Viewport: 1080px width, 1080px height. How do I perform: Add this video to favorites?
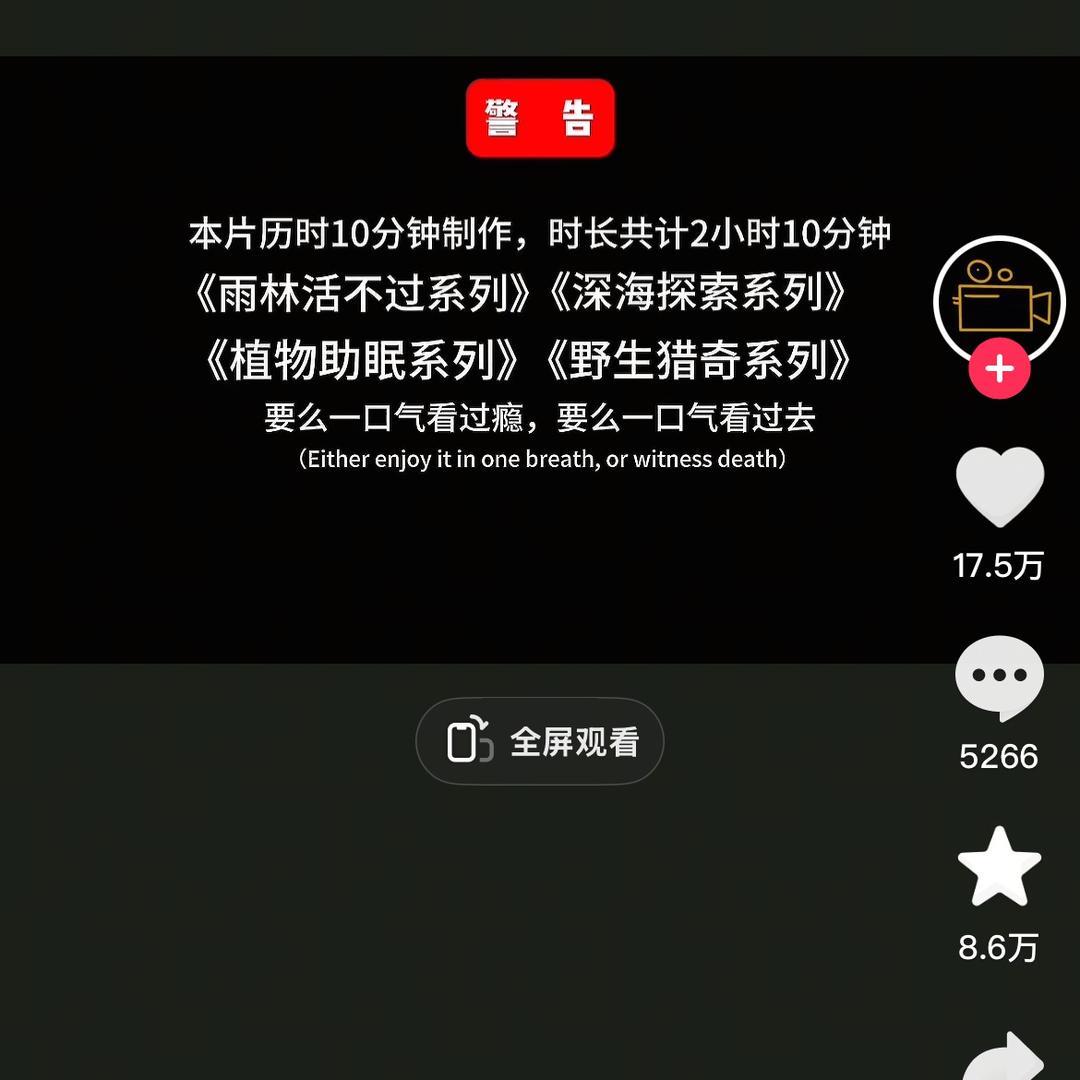pyautogui.click(x=999, y=867)
